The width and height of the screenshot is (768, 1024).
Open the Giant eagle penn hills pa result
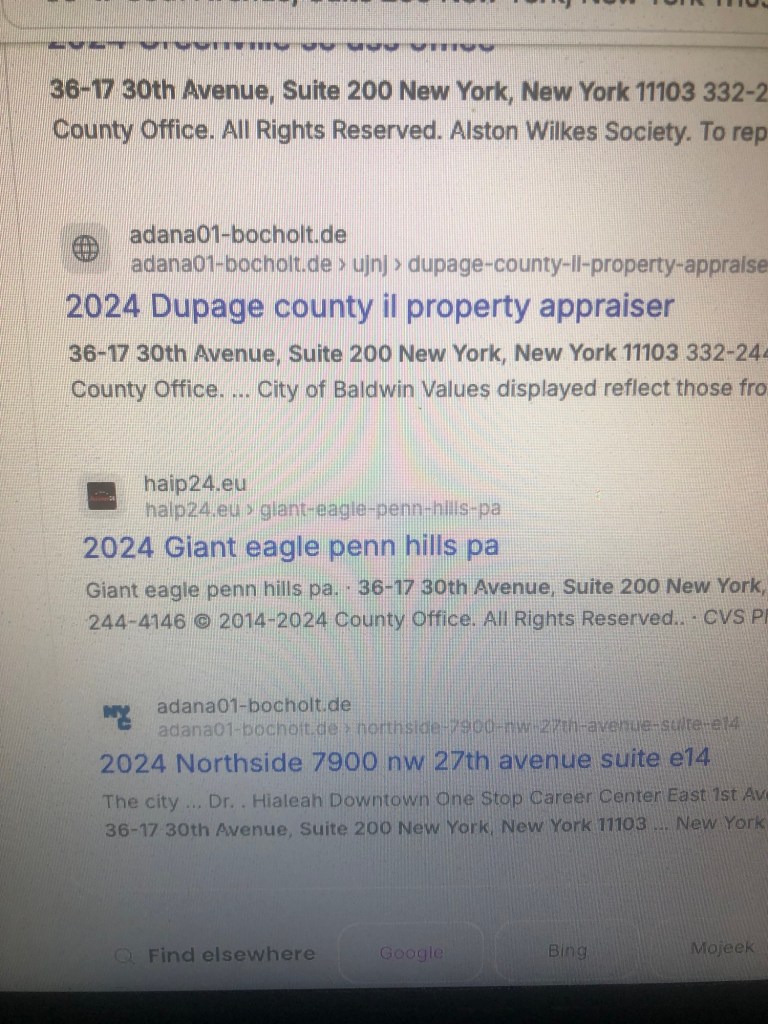[x=290, y=547]
